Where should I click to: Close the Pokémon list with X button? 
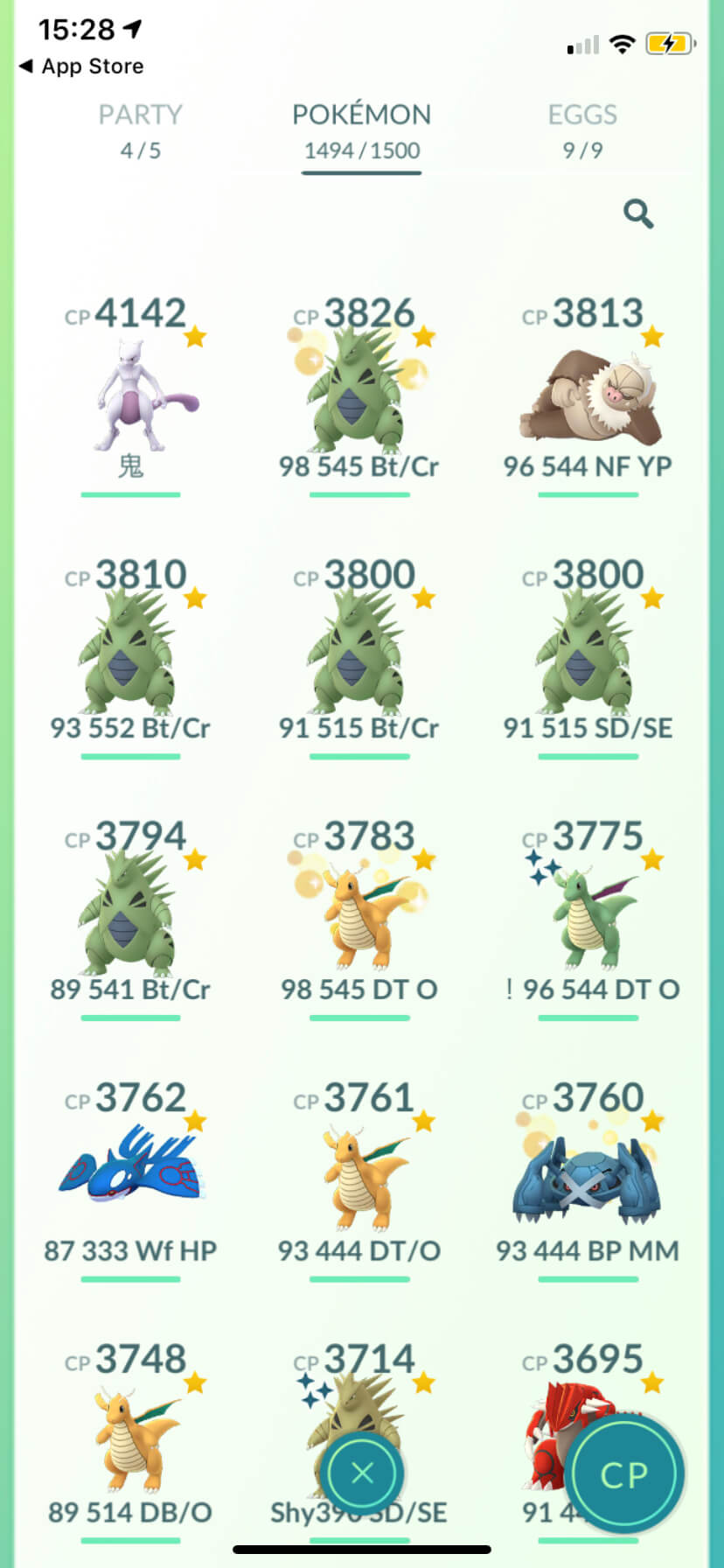tap(362, 1473)
